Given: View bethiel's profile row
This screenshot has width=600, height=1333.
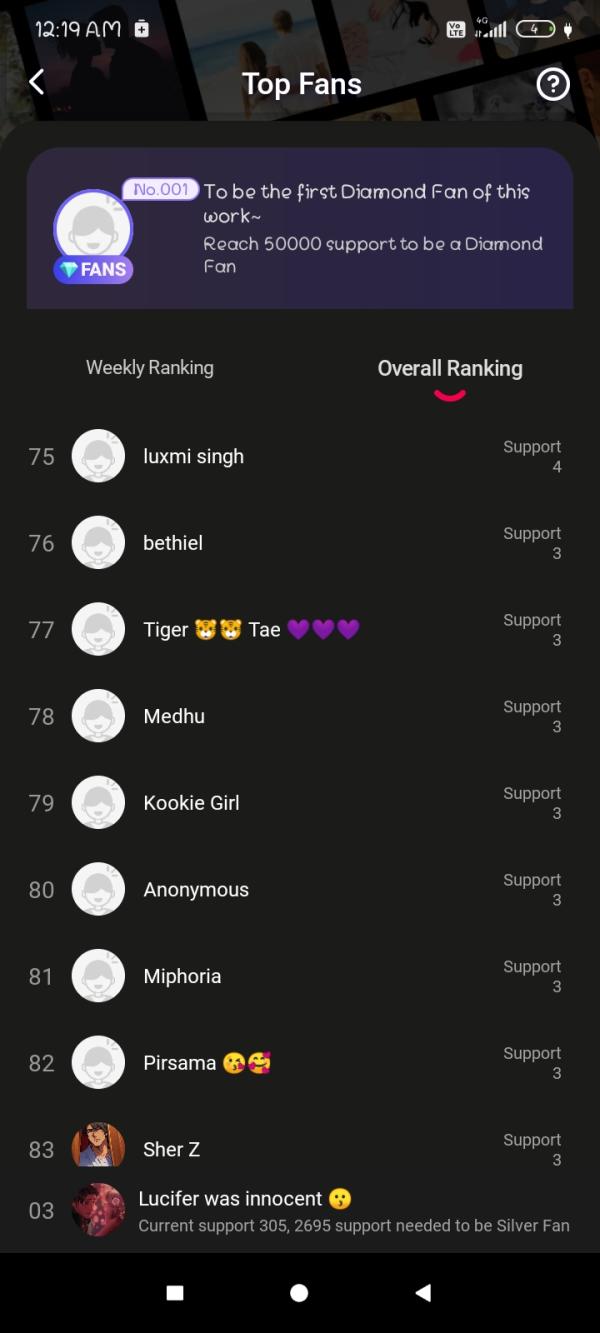Looking at the screenshot, I should click(x=300, y=543).
